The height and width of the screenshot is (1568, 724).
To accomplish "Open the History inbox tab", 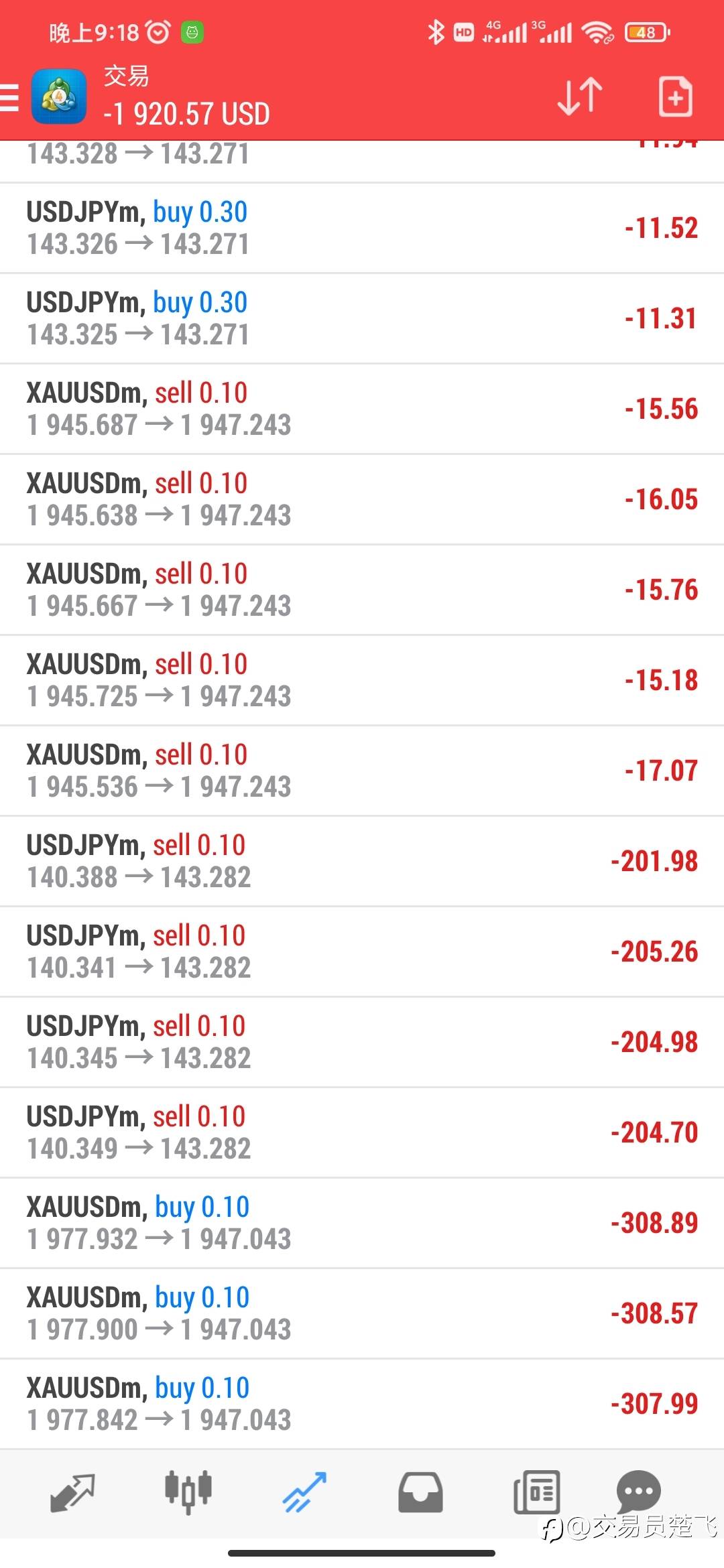I will point(420,1492).
